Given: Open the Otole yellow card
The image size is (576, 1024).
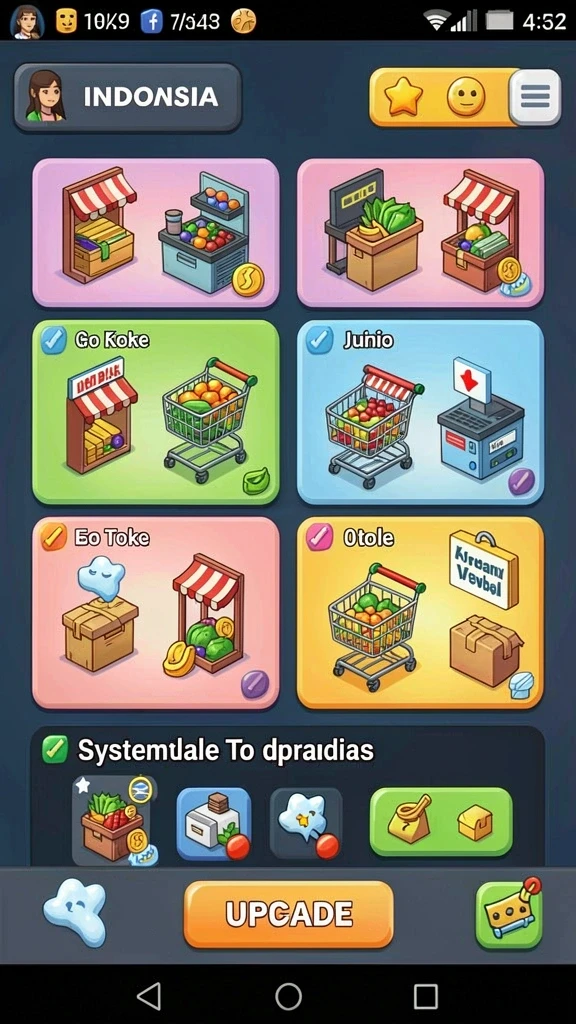Looking at the screenshot, I should click(x=421, y=613).
